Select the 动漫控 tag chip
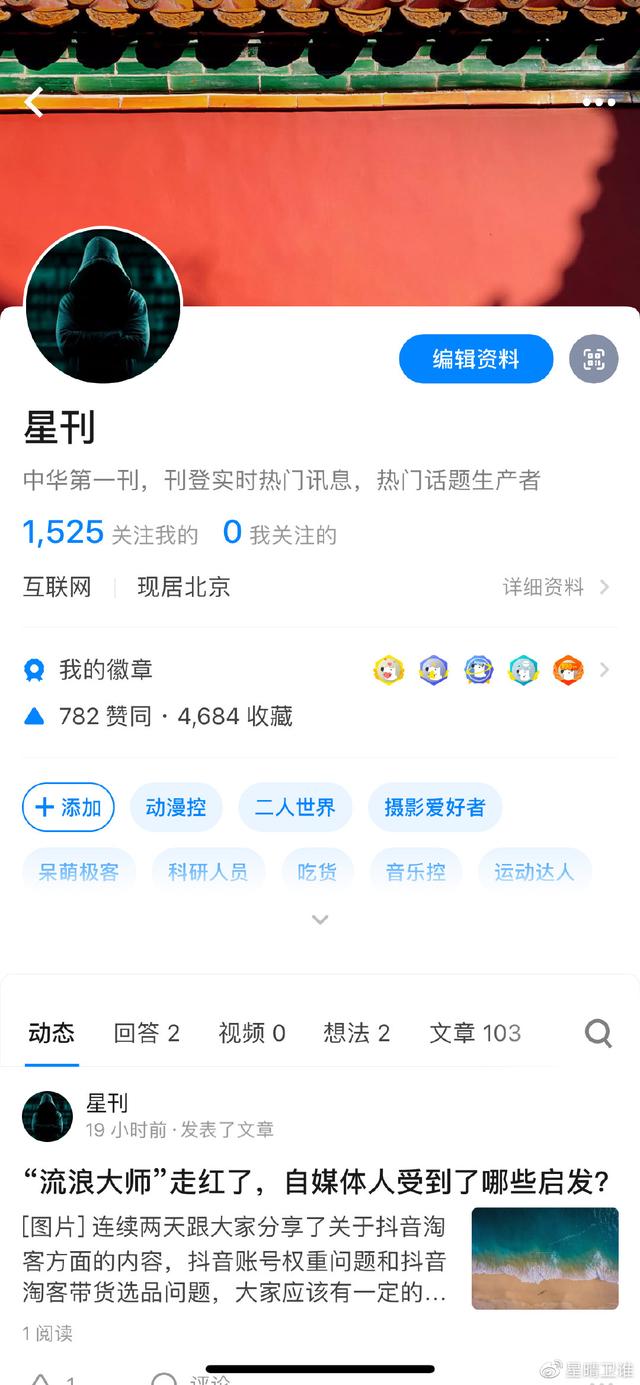The image size is (640, 1385). (176, 807)
